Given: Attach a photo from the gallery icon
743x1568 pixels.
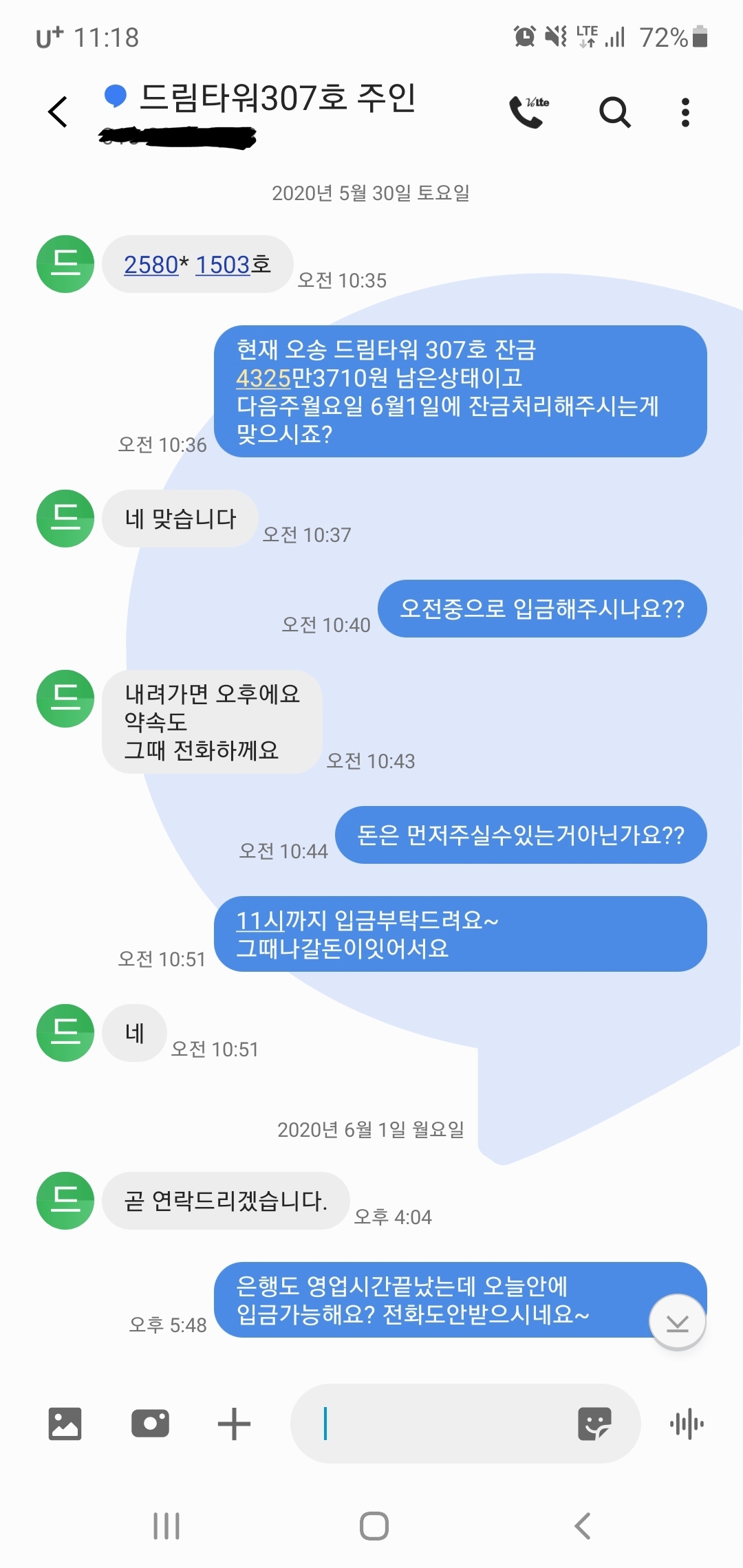Looking at the screenshot, I should (65, 1424).
